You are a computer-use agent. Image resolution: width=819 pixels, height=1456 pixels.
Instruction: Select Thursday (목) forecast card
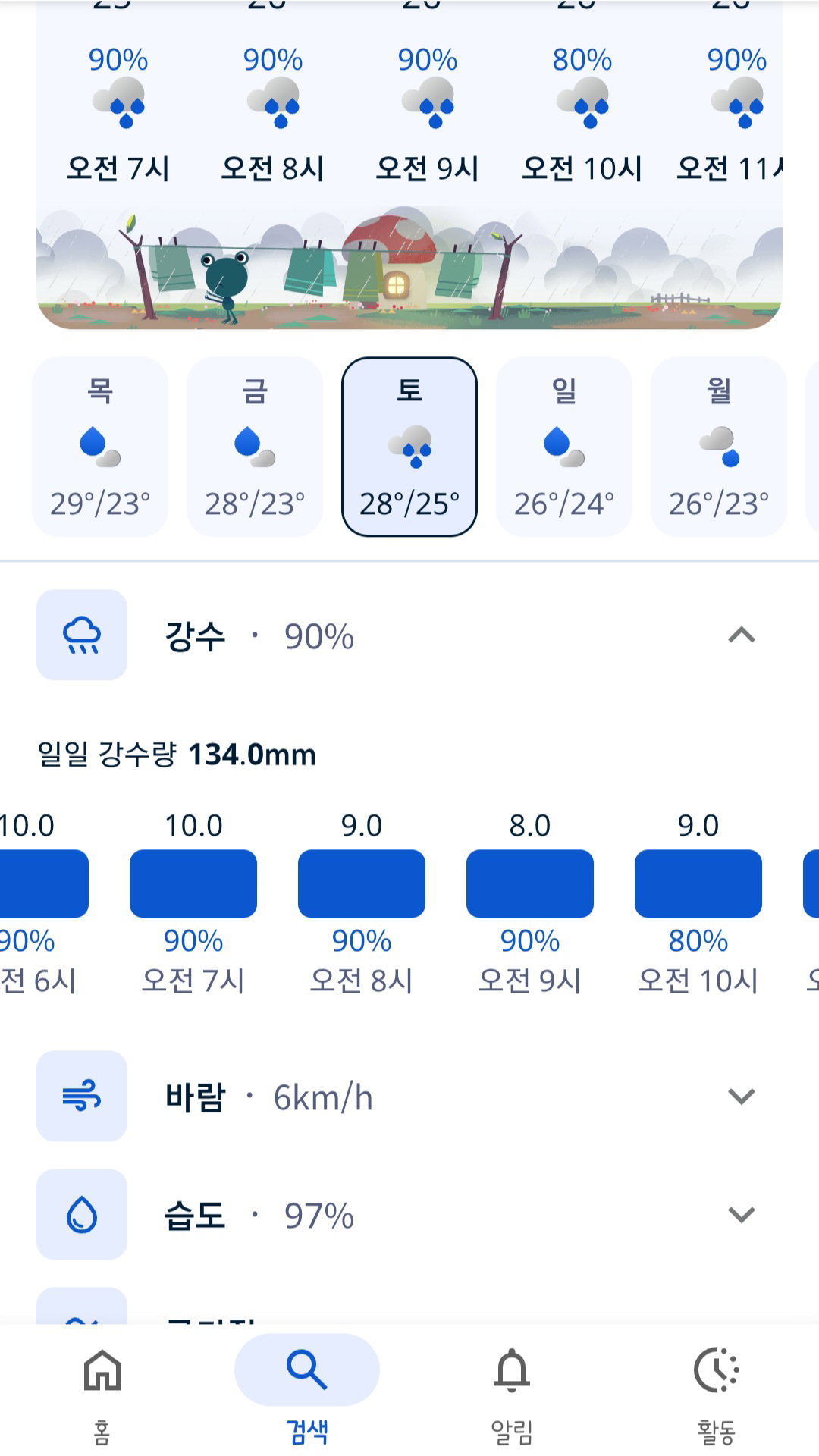click(x=100, y=447)
